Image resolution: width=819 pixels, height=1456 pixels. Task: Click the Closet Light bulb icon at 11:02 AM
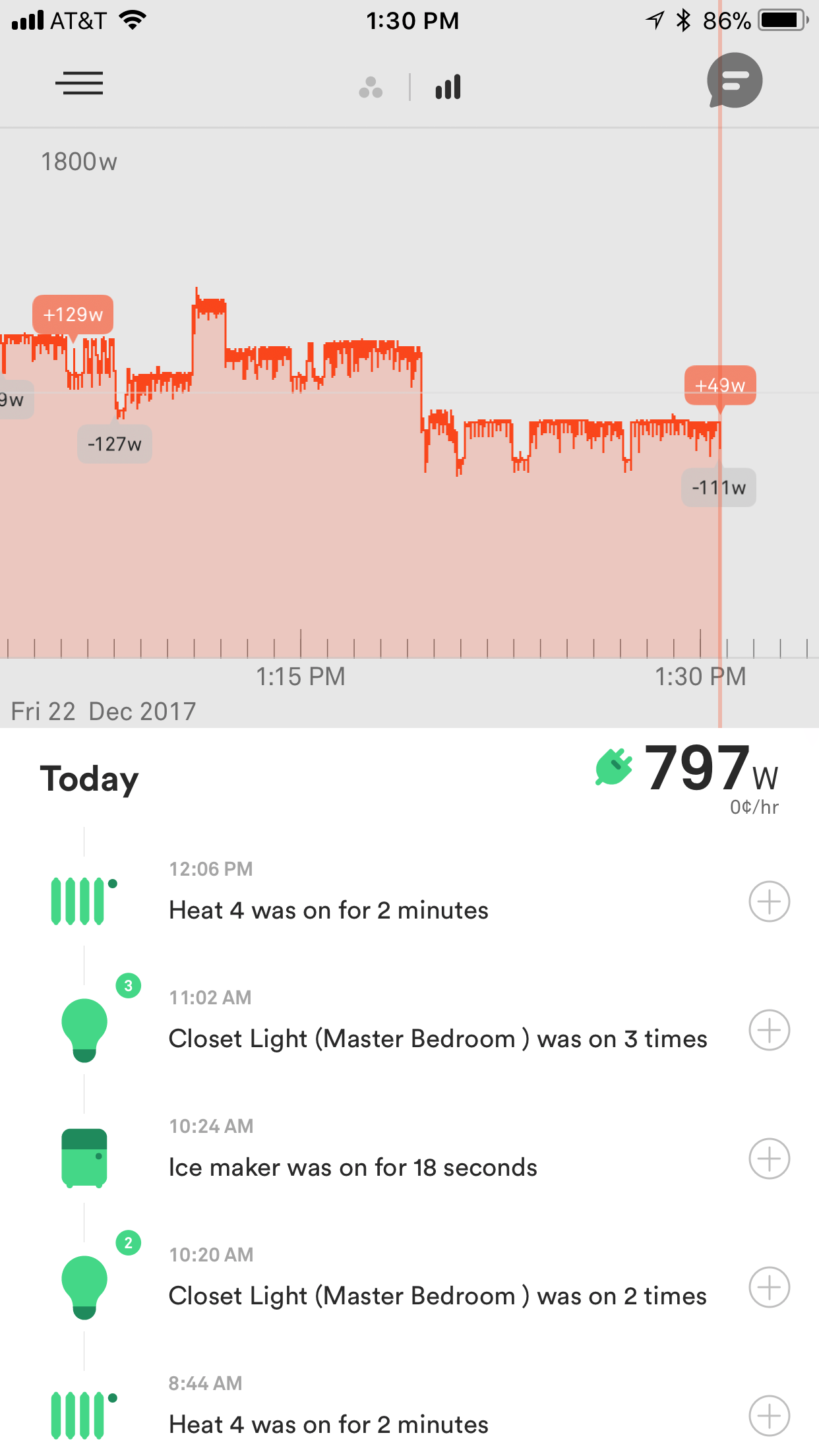(83, 1029)
